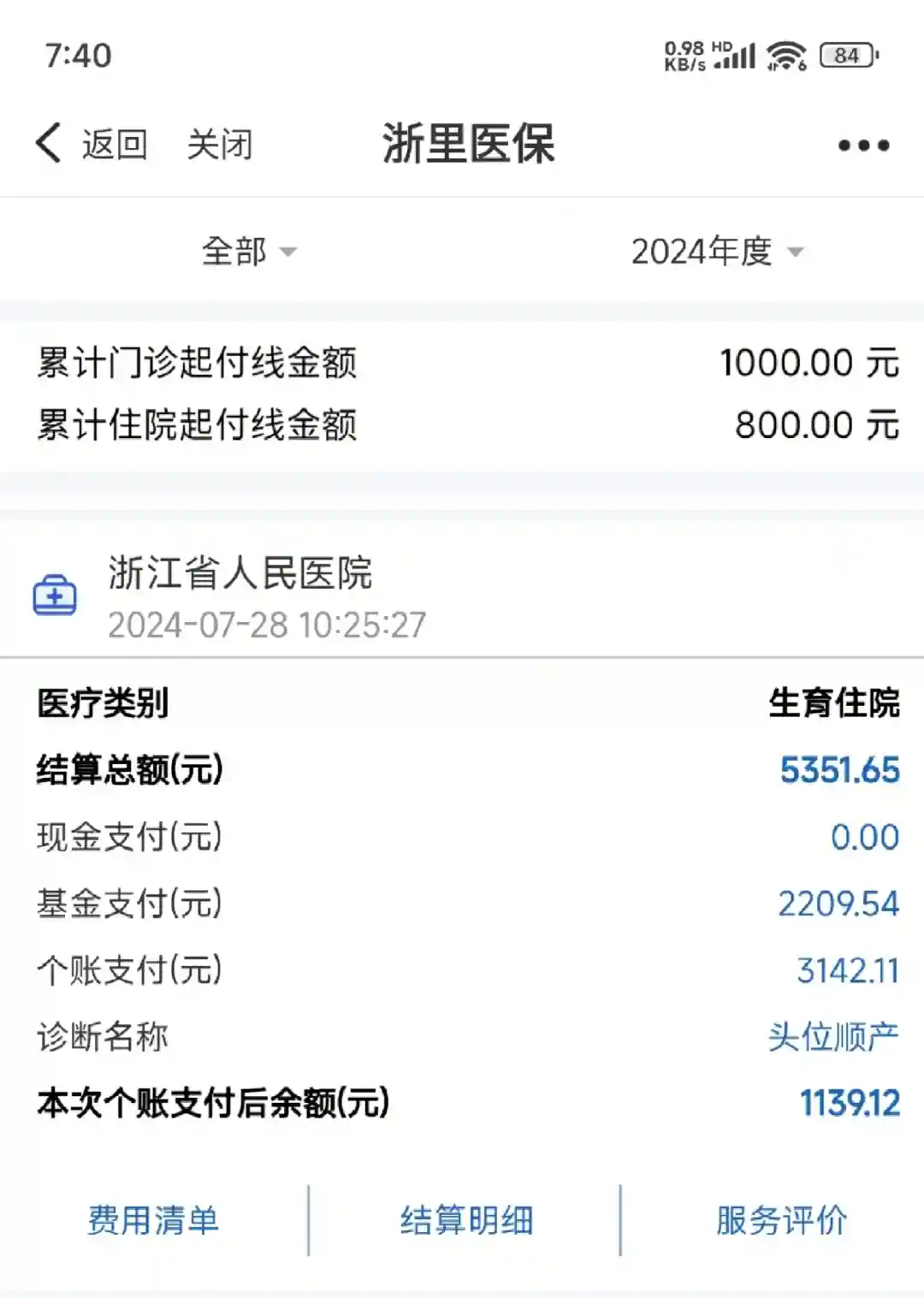
Task: View the 费用清单 expense list
Action: (154, 1220)
